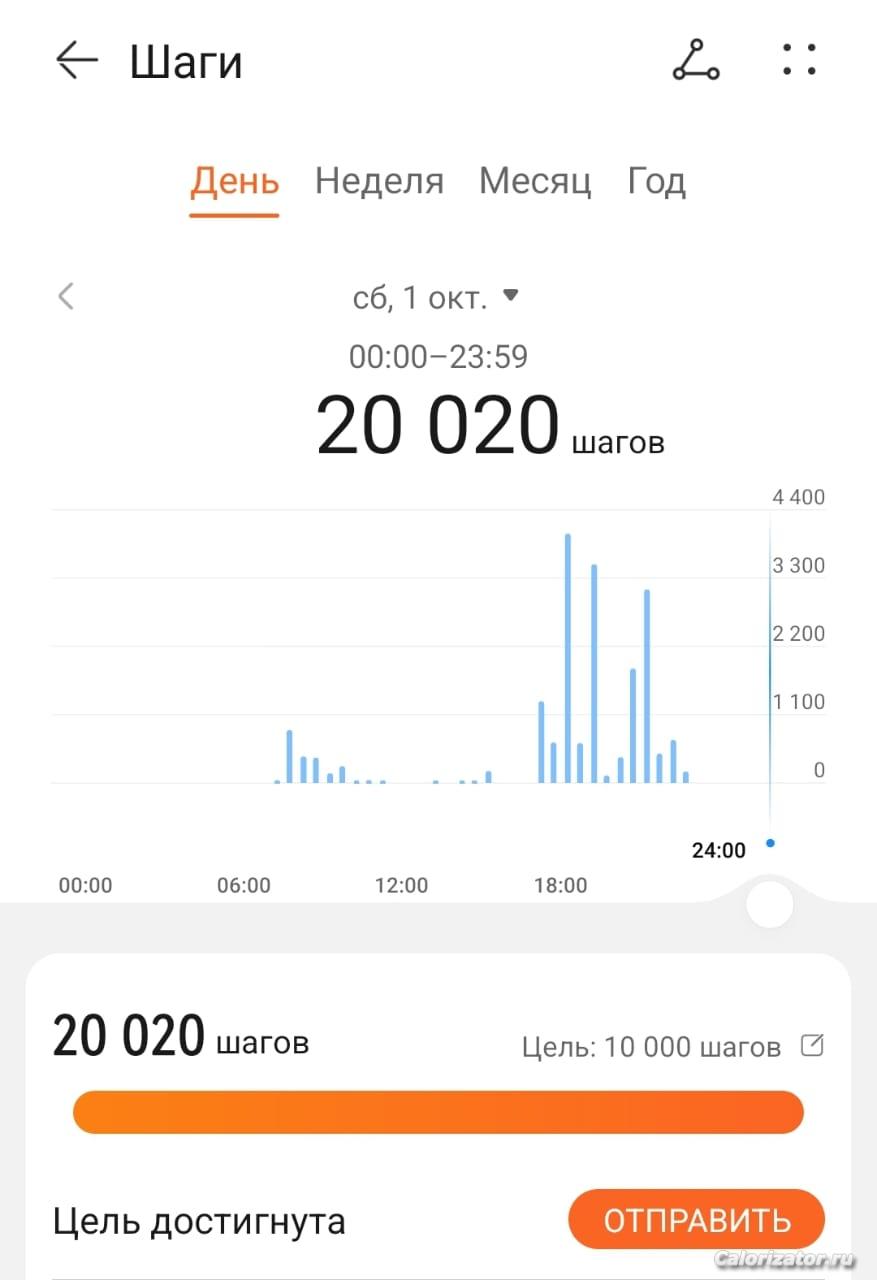877x1280 pixels.
Task: Edit the 10 000 steps goal
Action: pos(813,1046)
